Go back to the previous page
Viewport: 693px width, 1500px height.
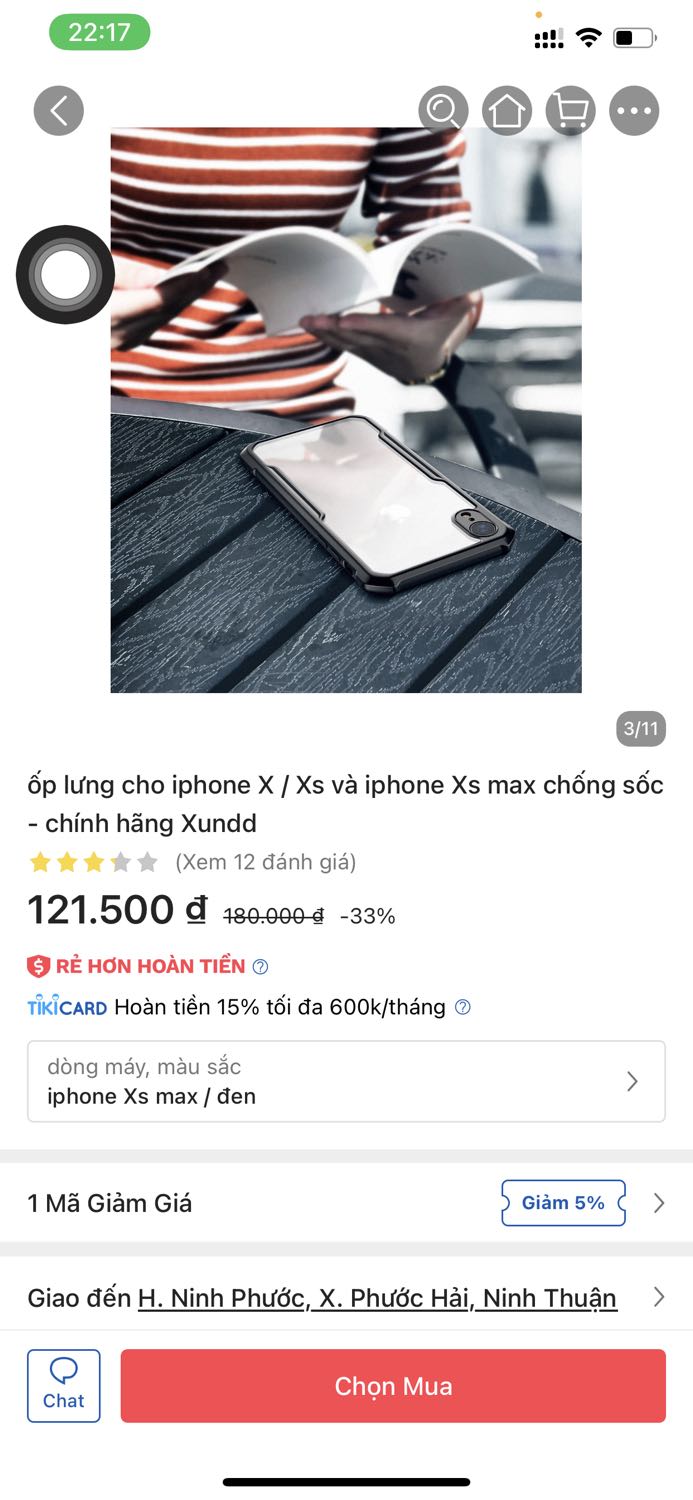[x=58, y=110]
